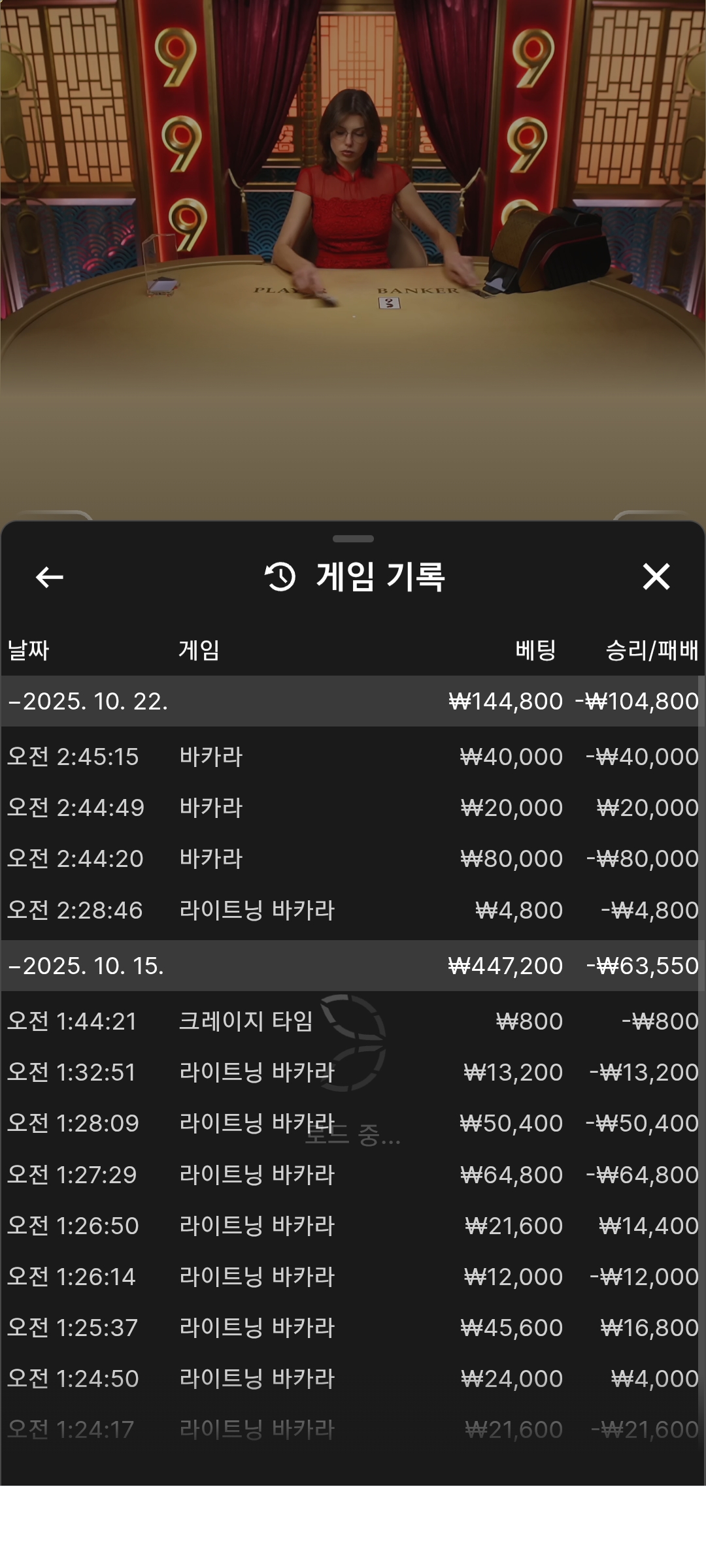The image size is (706, 1568).
Task: Open the 오전 1:25:37 라이트닝 바카라 record
Action: (x=352, y=1328)
